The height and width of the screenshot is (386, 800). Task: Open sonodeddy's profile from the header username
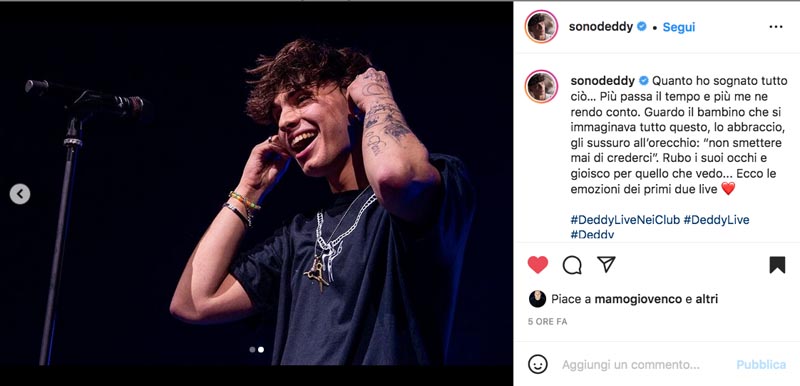(601, 27)
